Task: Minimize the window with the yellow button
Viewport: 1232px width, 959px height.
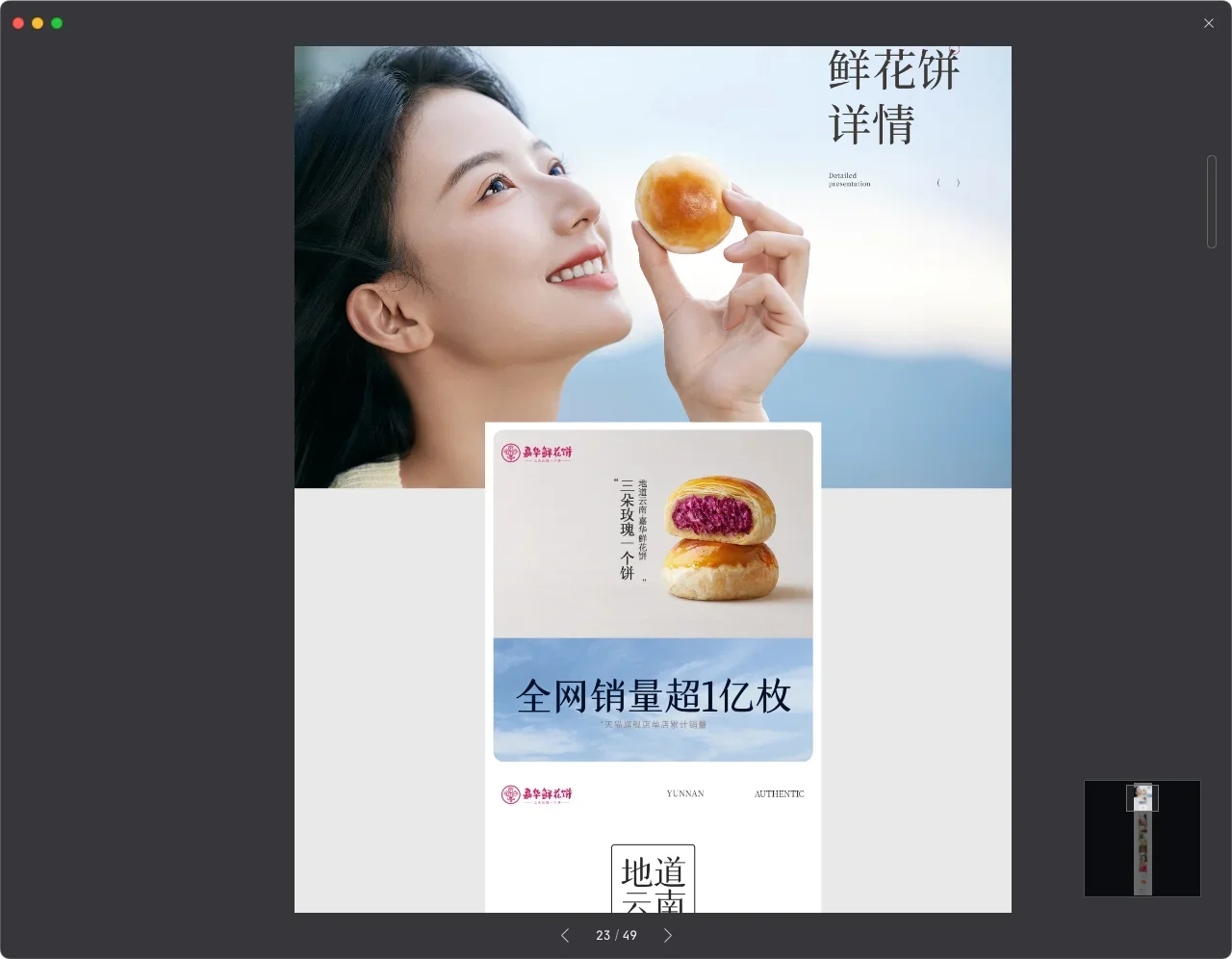Action: pyautogui.click(x=38, y=23)
